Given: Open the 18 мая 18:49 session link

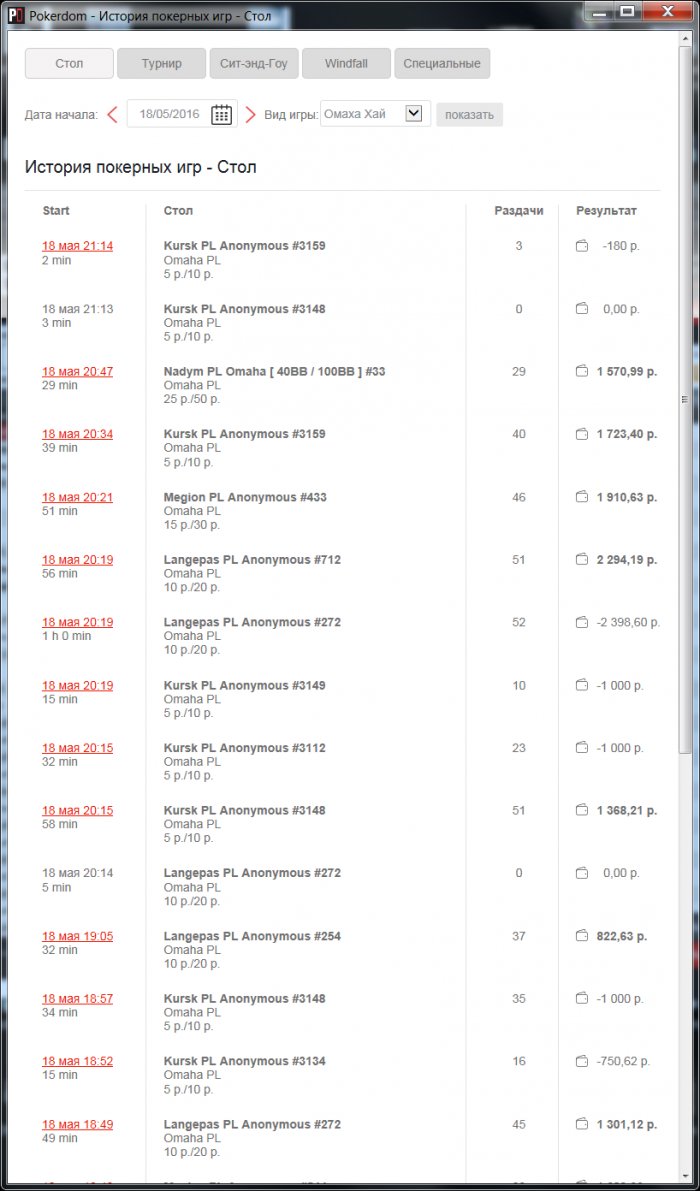Looking at the screenshot, I should coord(77,1125).
